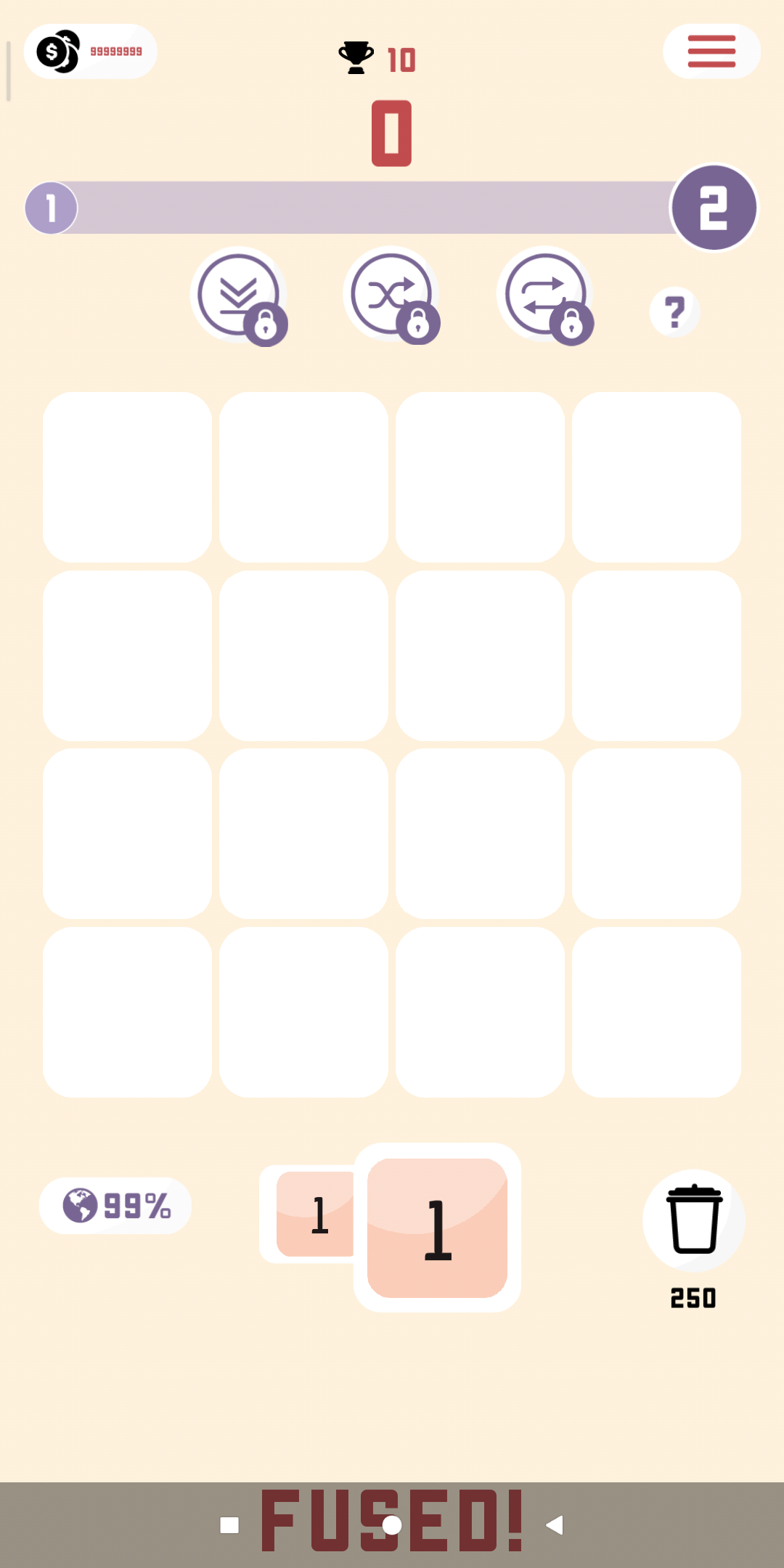Tap the system home button

[392, 1525]
